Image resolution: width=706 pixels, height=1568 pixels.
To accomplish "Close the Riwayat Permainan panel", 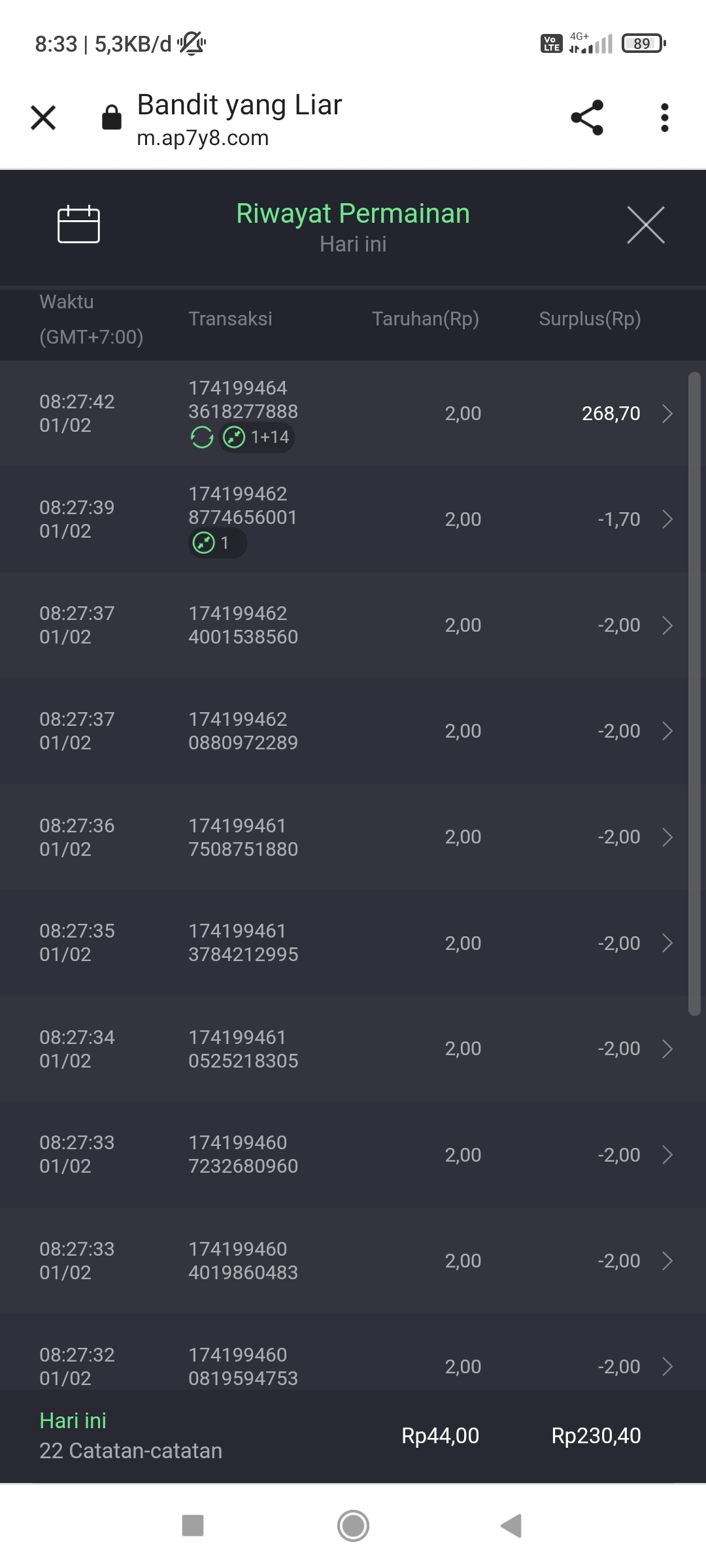I will point(645,225).
